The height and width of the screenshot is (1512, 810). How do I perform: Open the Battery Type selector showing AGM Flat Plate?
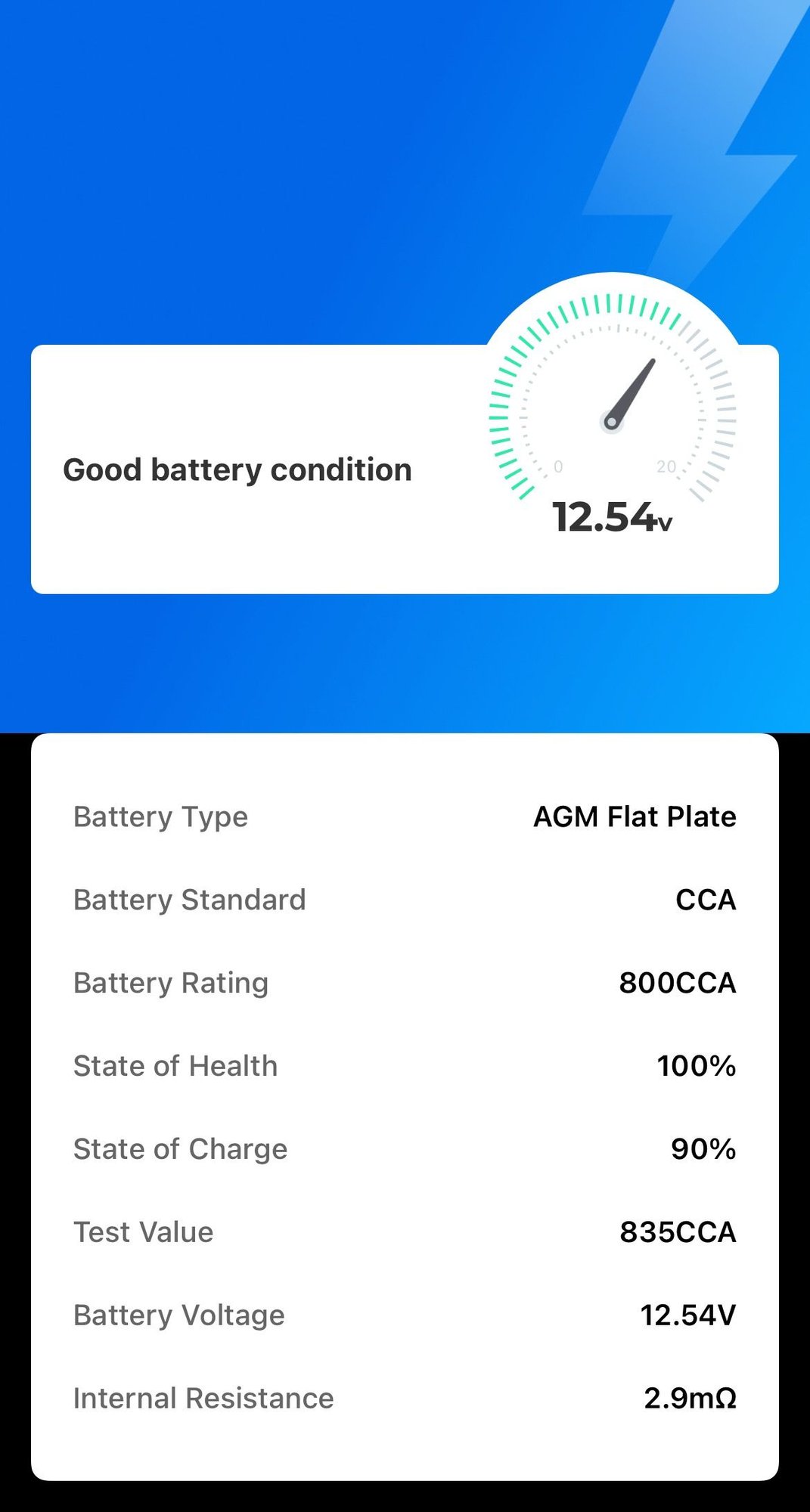point(634,816)
